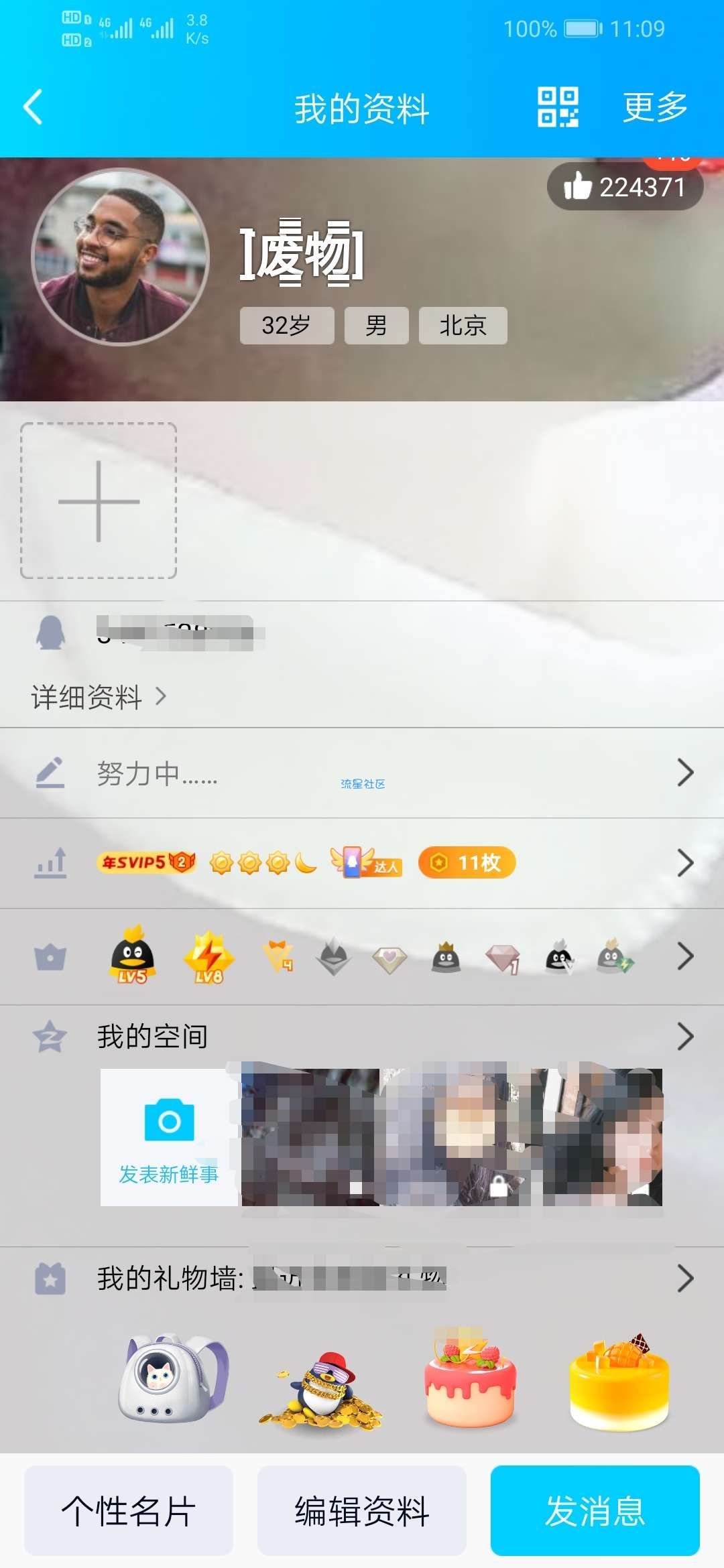Tap 发消息 to send message

tap(595, 1510)
